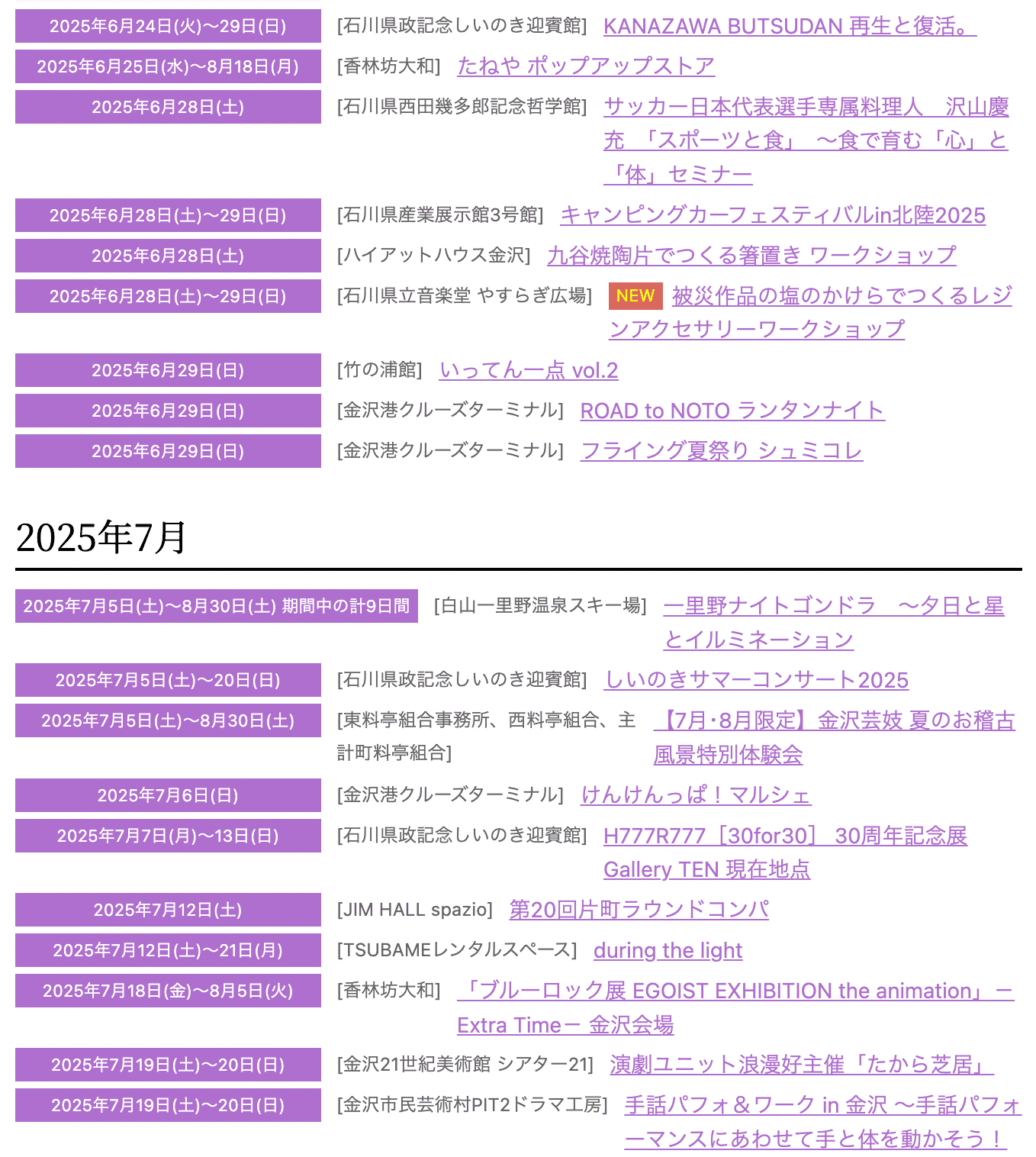Open the サッカー日本代表選手専属料理人 seminar link
The width and height of the screenshot is (1036, 1157).
point(806,108)
